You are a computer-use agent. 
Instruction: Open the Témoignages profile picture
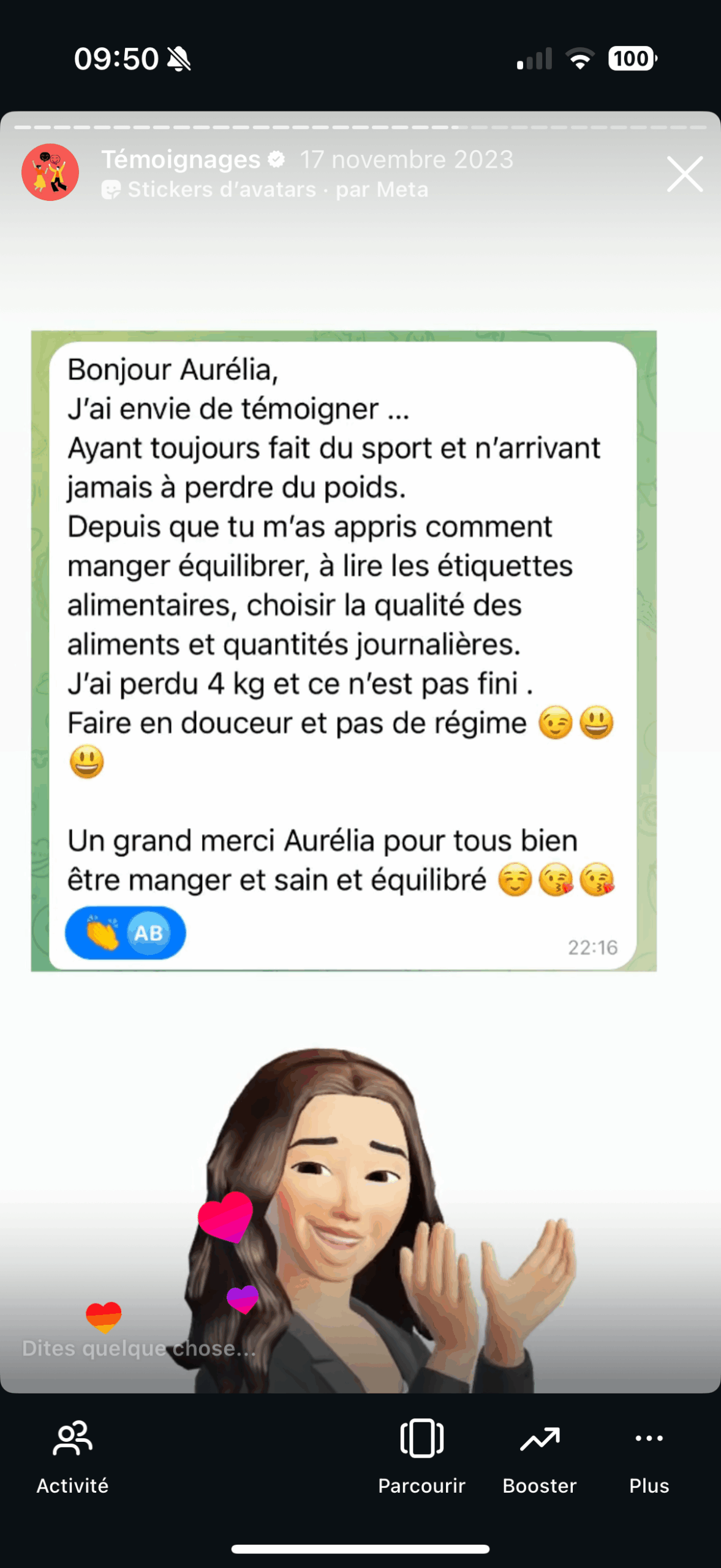click(50, 173)
